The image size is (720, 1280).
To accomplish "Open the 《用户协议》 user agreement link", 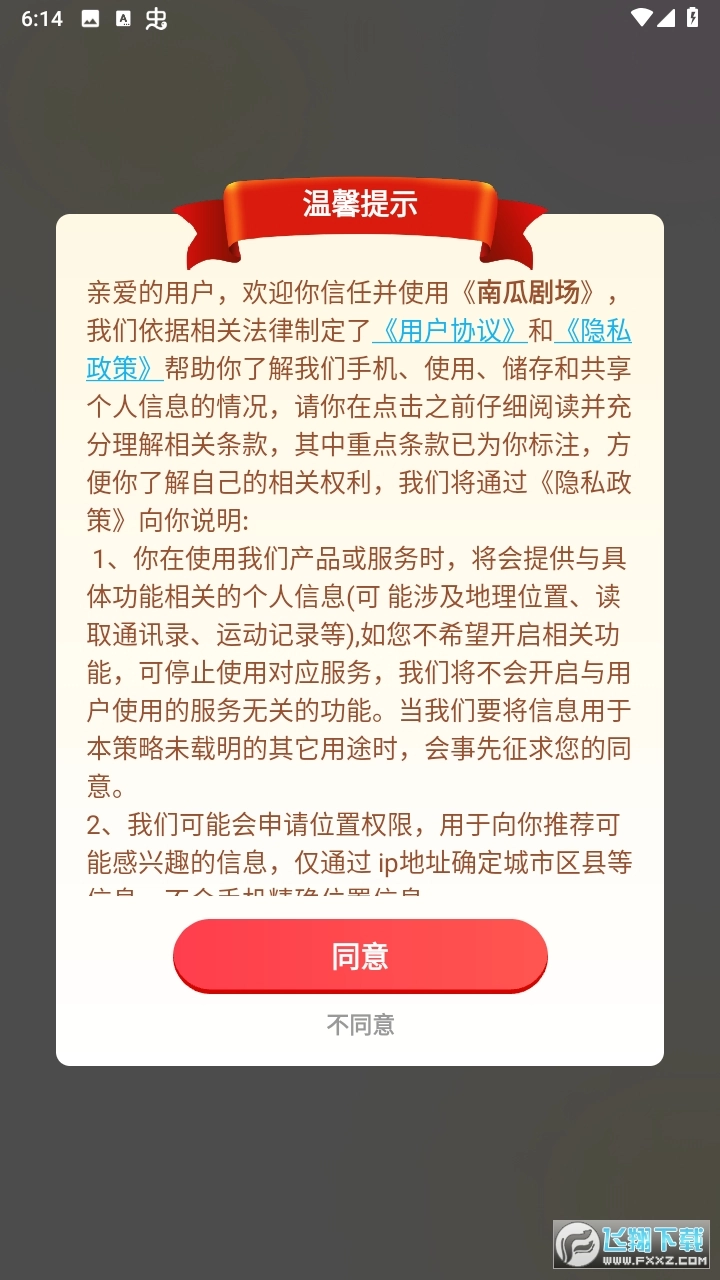I will point(448,333).
